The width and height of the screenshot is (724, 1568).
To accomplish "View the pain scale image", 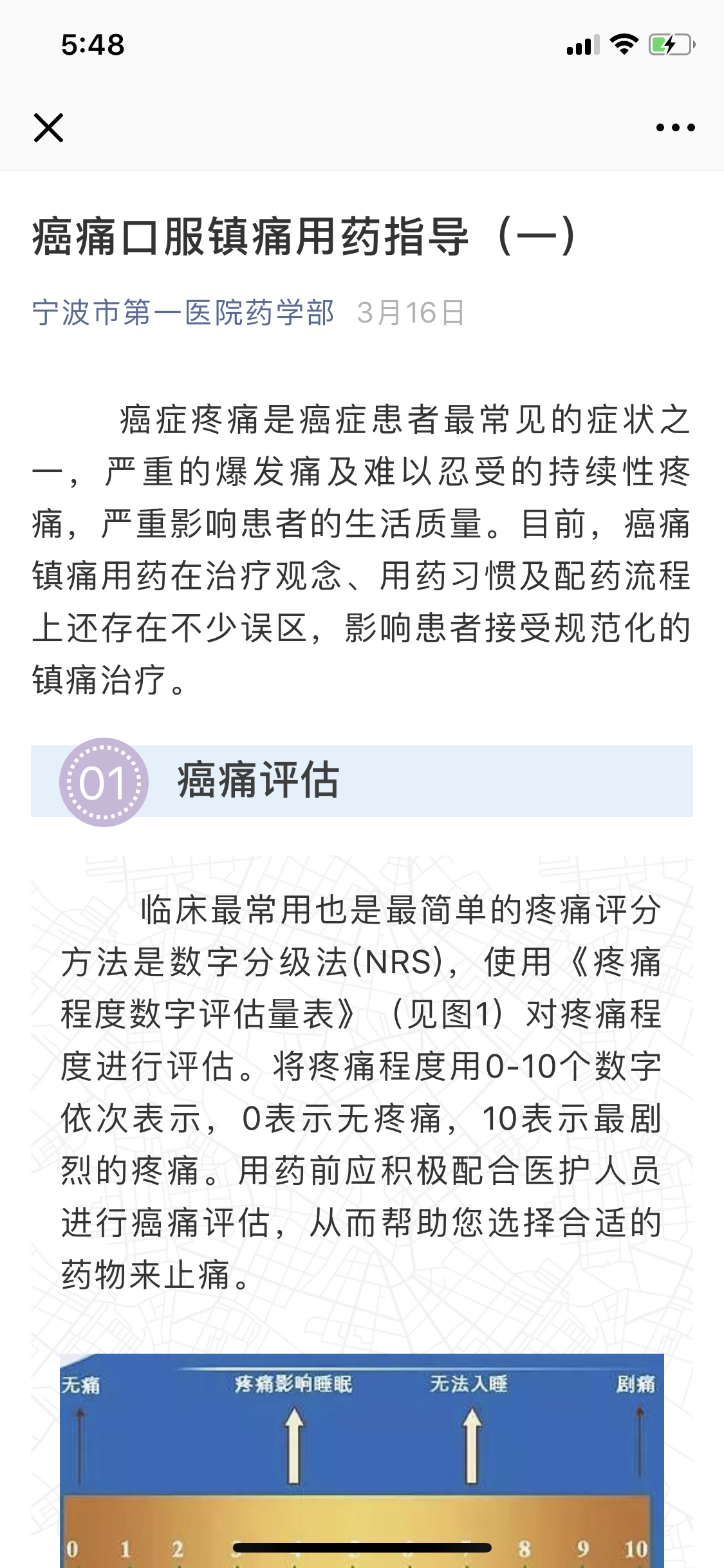I will pyautogui.click(x=362, y=1460).
